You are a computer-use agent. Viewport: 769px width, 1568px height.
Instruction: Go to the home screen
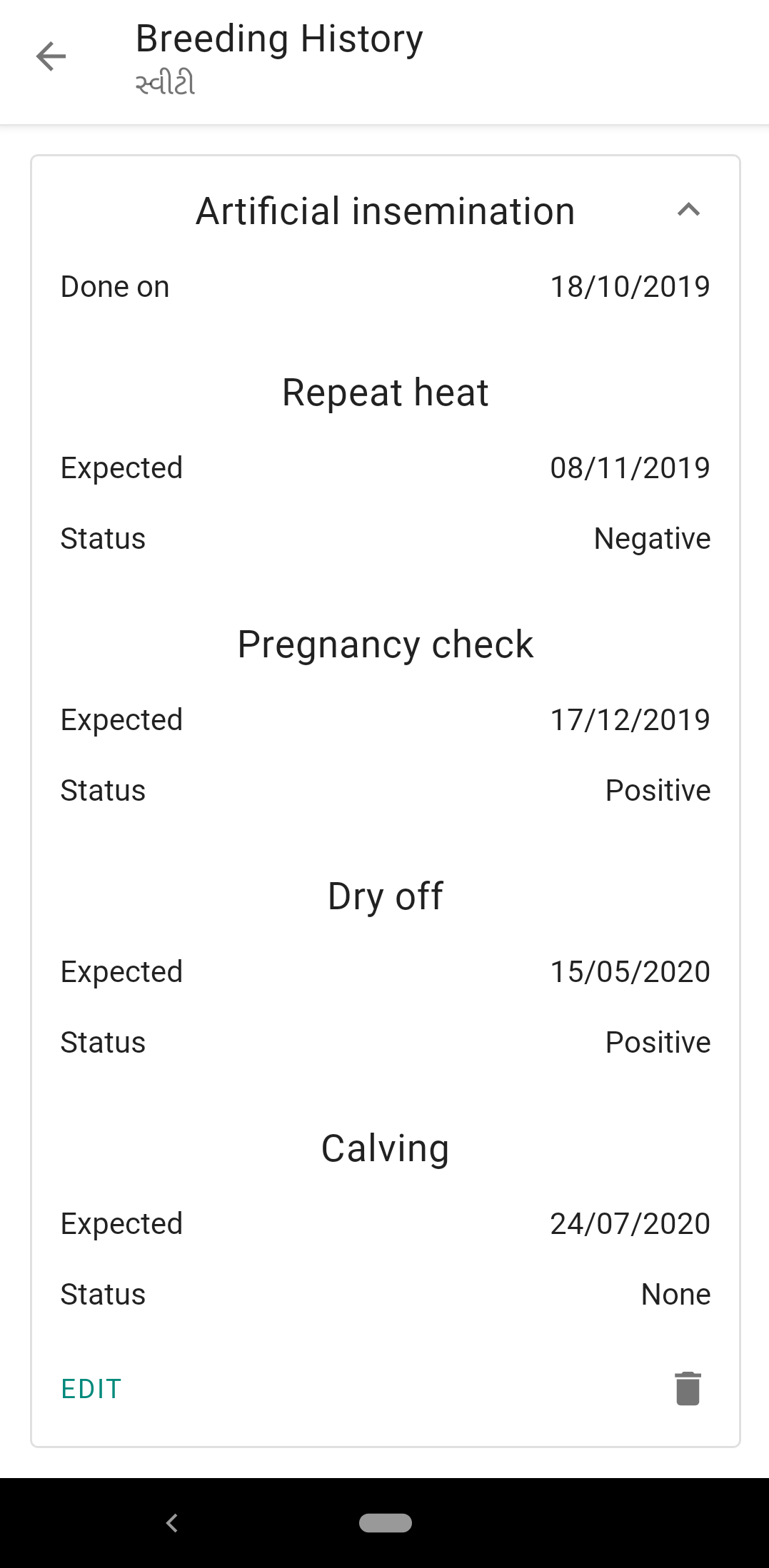[x=385, y=1523]
